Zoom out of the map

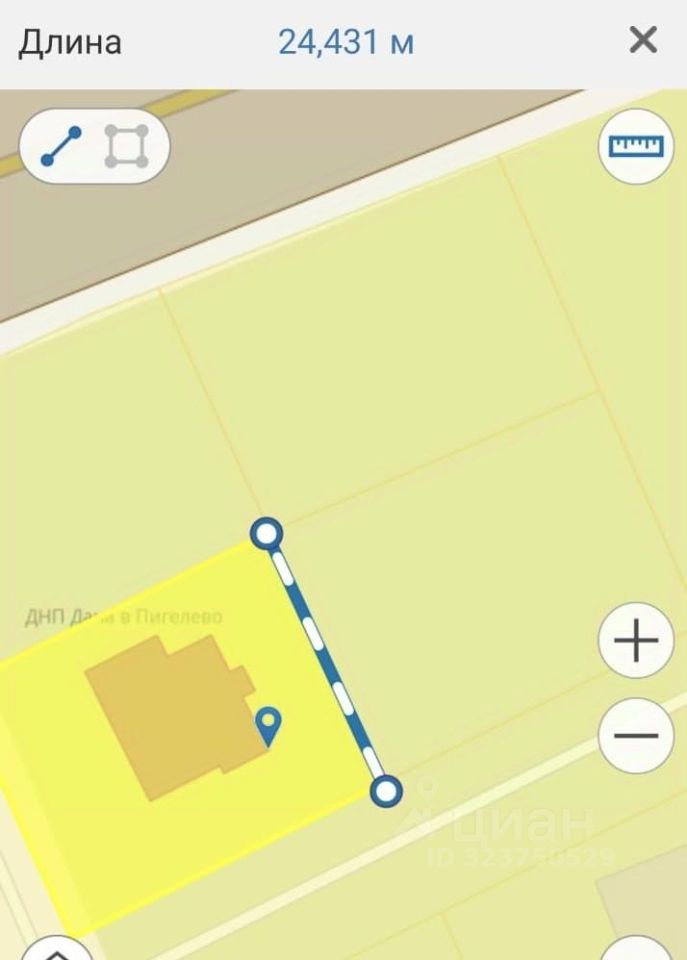click(636, 736)
